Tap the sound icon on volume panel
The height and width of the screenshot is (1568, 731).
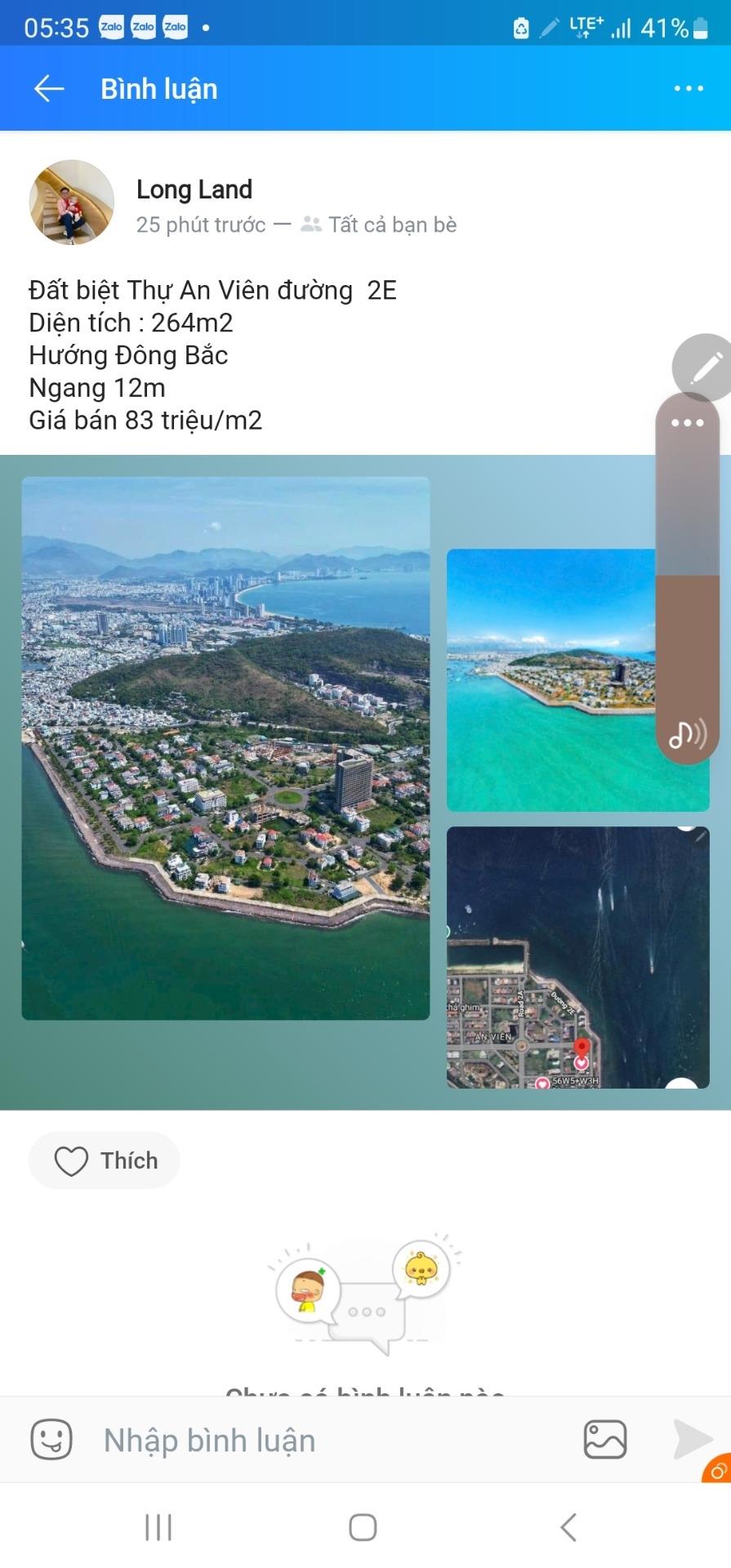[x=687, y=734]
